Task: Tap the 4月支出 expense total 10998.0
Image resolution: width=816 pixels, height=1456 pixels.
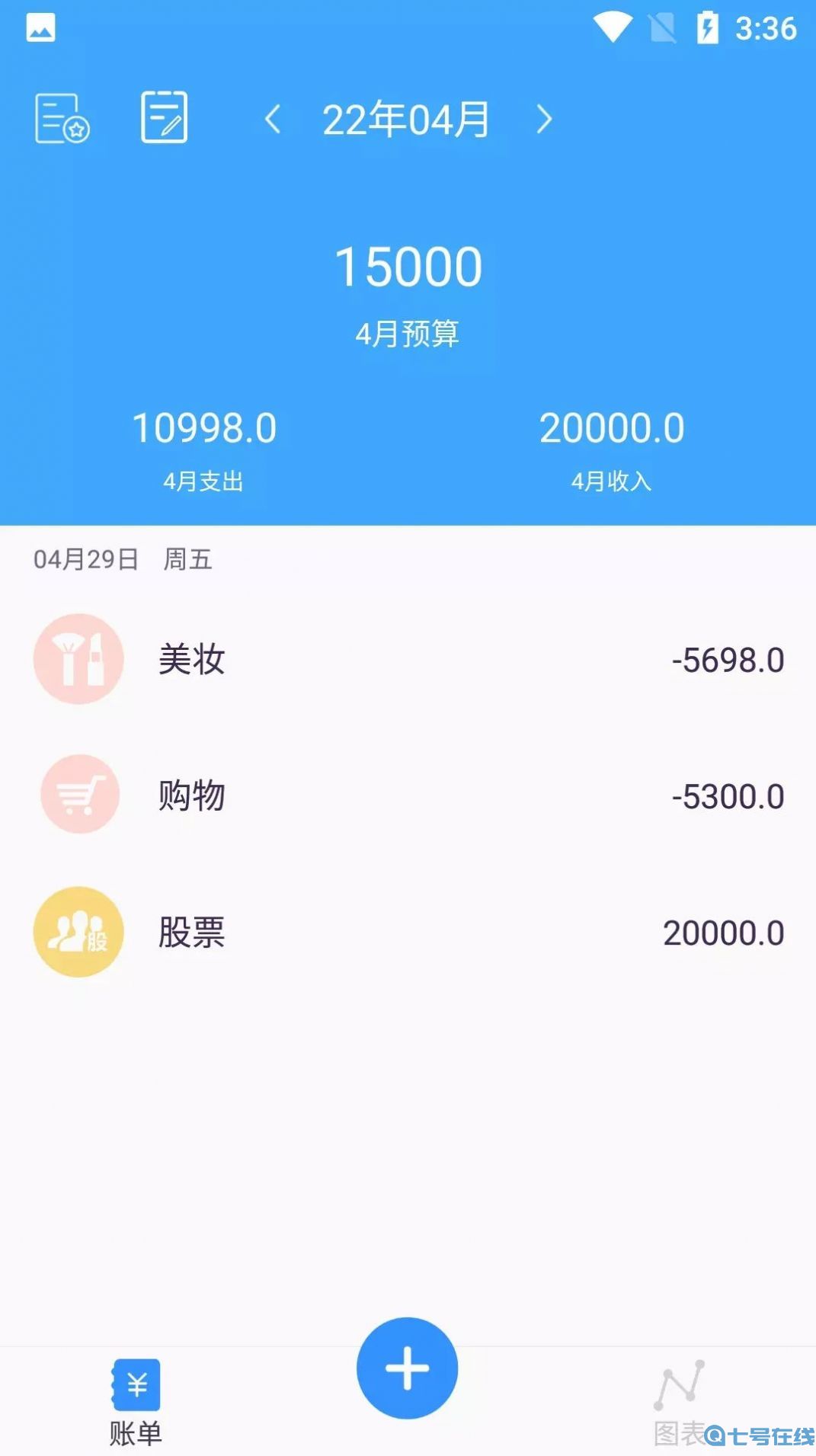Action: coord(204,427)
